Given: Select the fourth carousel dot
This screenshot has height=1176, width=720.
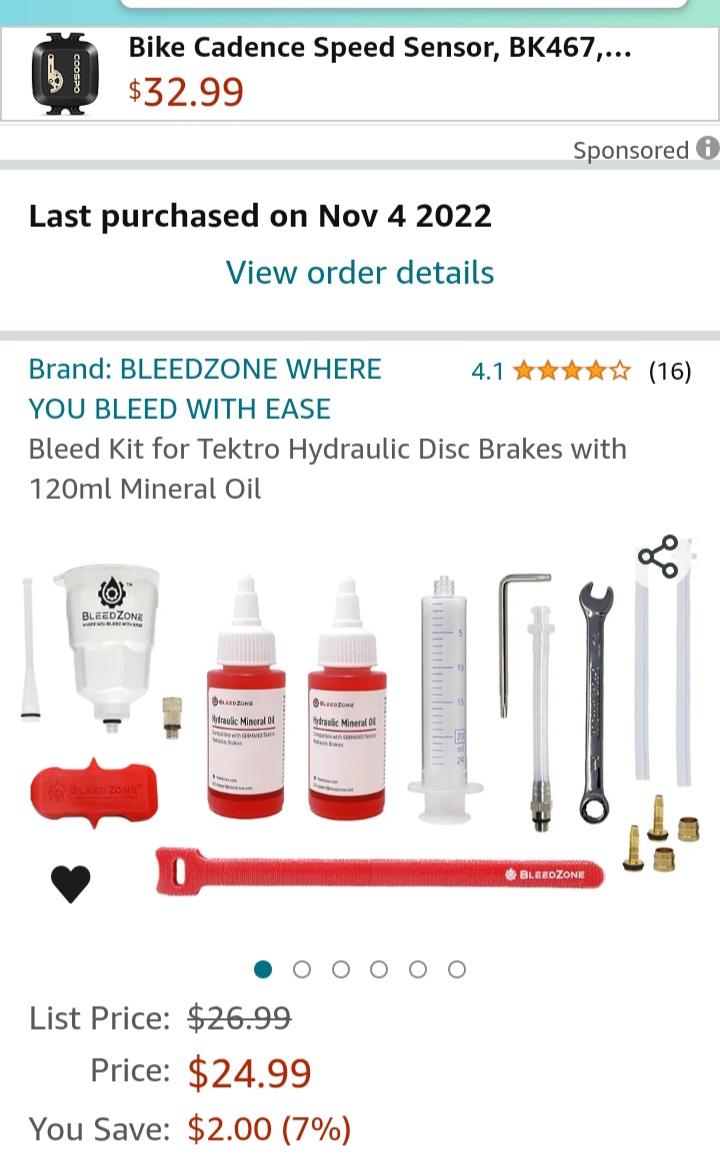Looking at the screenshot, I should (x=379, y=968).
